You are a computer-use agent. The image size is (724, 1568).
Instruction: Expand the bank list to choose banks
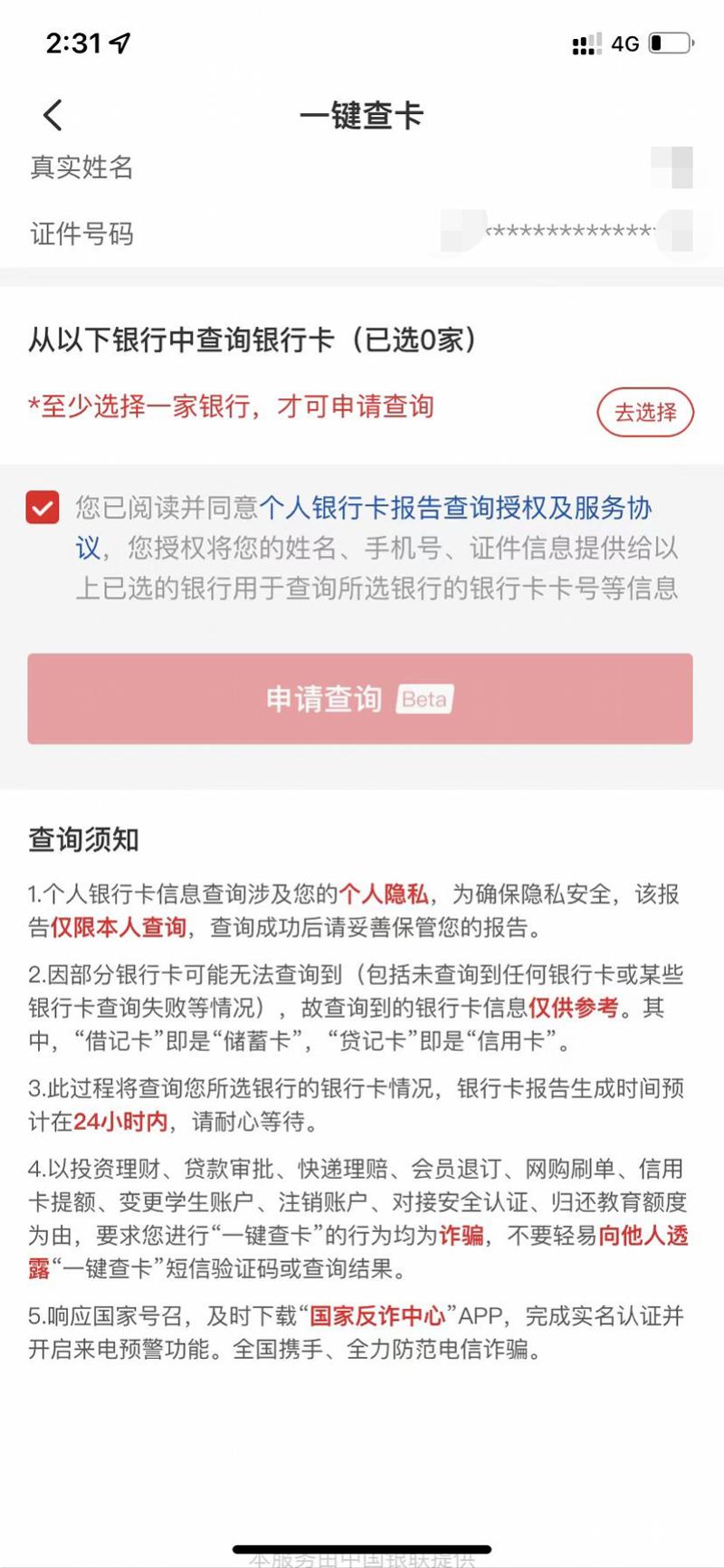coord(645,412)
